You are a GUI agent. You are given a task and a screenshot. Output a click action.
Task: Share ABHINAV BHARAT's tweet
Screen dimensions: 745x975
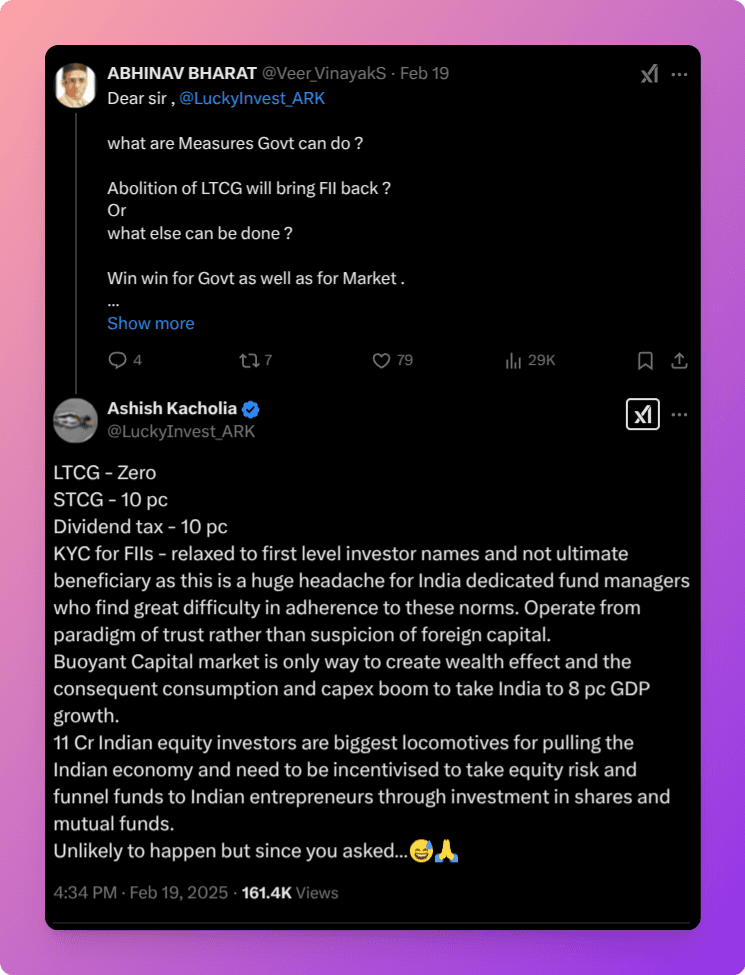click(679, 361)
